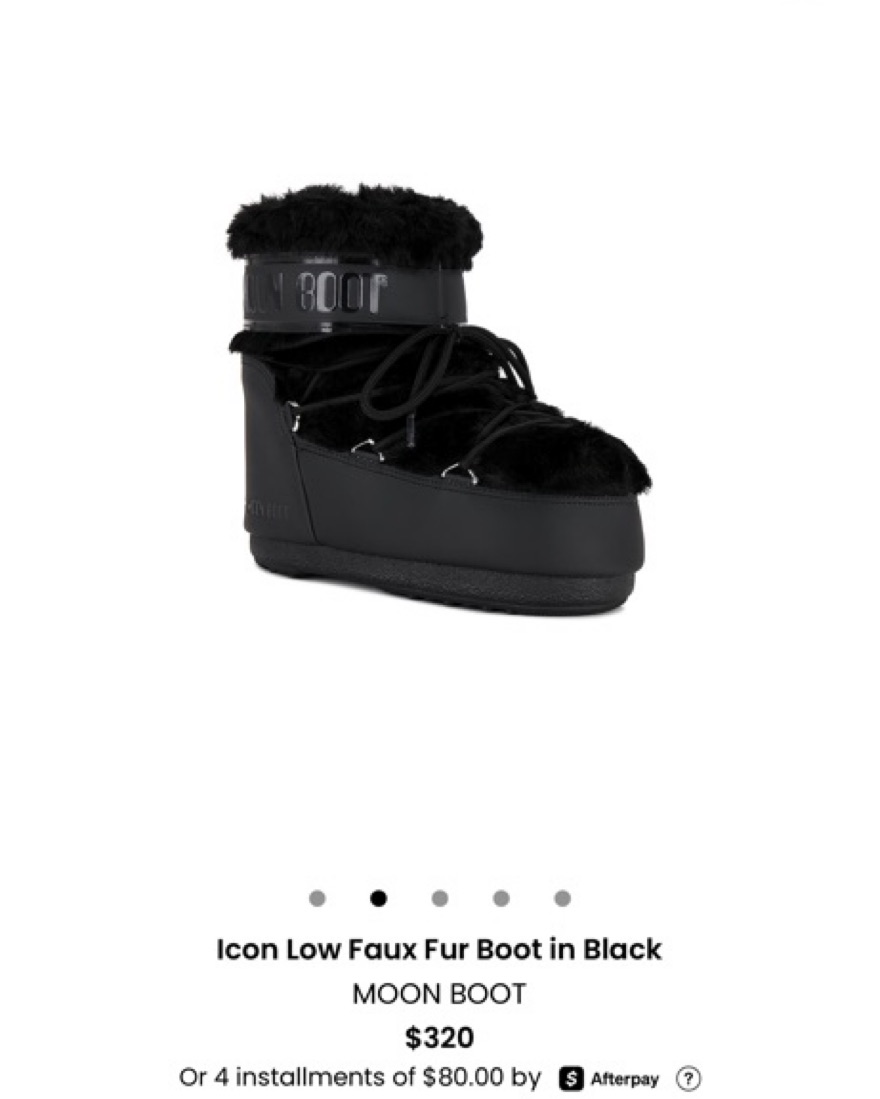Show the last image via fifth dot

coord(562,898)
